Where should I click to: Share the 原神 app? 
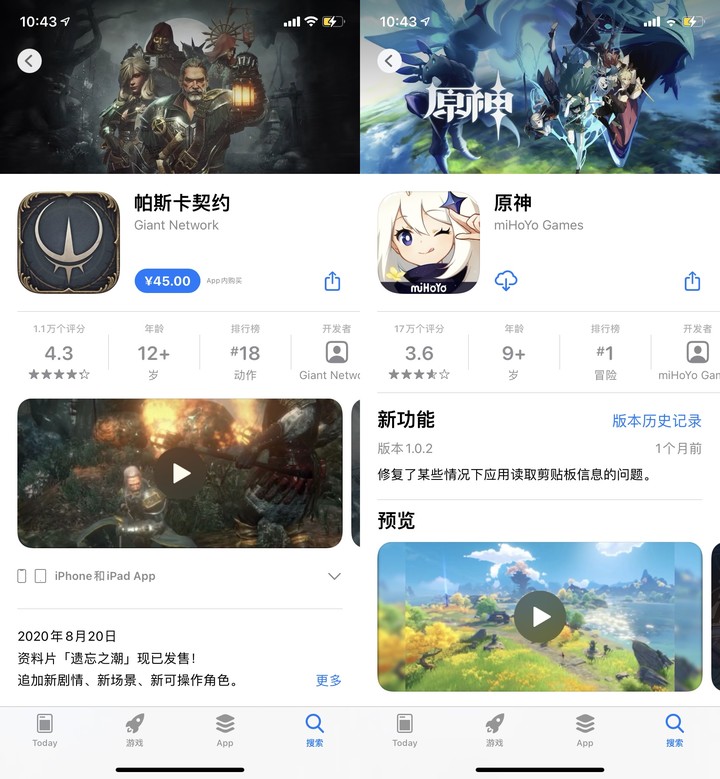pyautogui.click(x=692, y=281)
